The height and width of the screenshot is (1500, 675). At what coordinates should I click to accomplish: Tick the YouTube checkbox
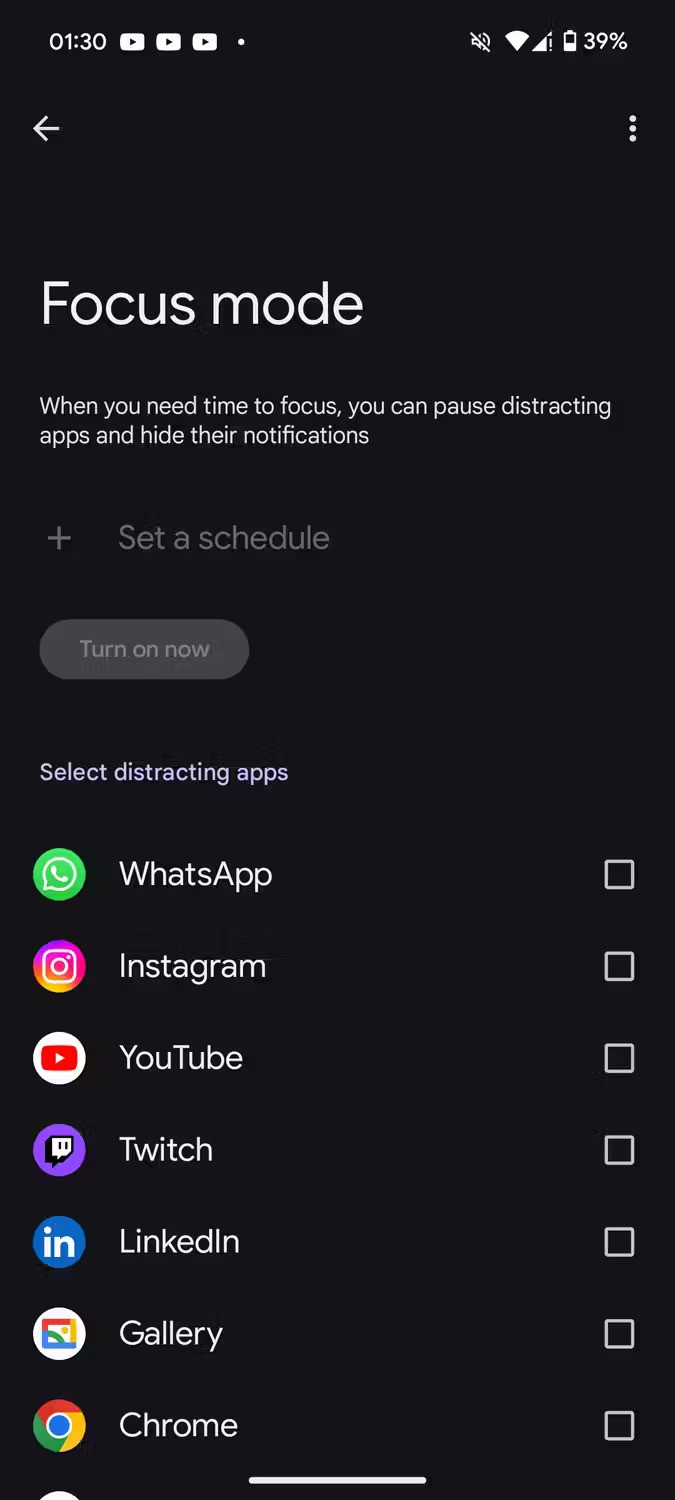(x=619, y=1058)
